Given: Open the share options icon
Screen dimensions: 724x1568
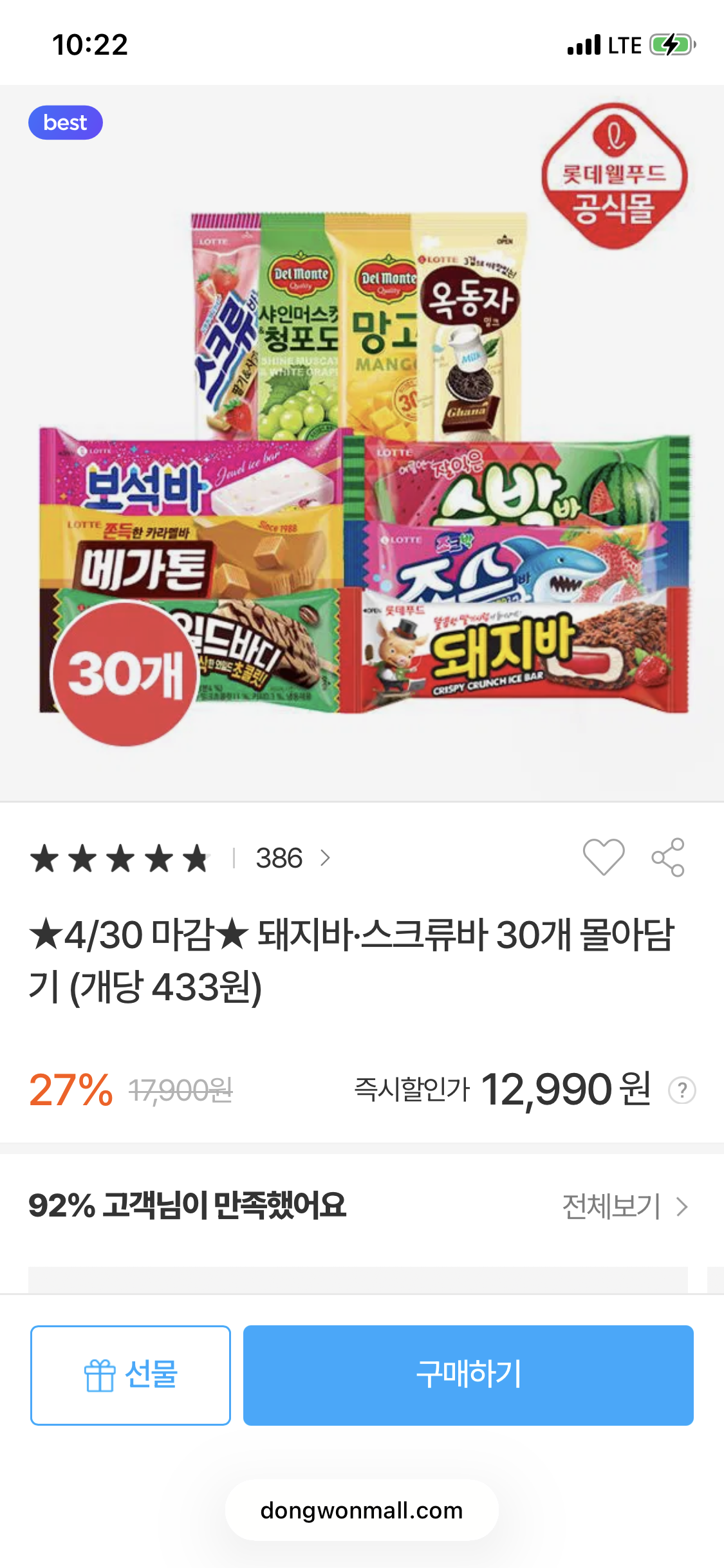Looking at the screenshot, I should coord(669,858).
